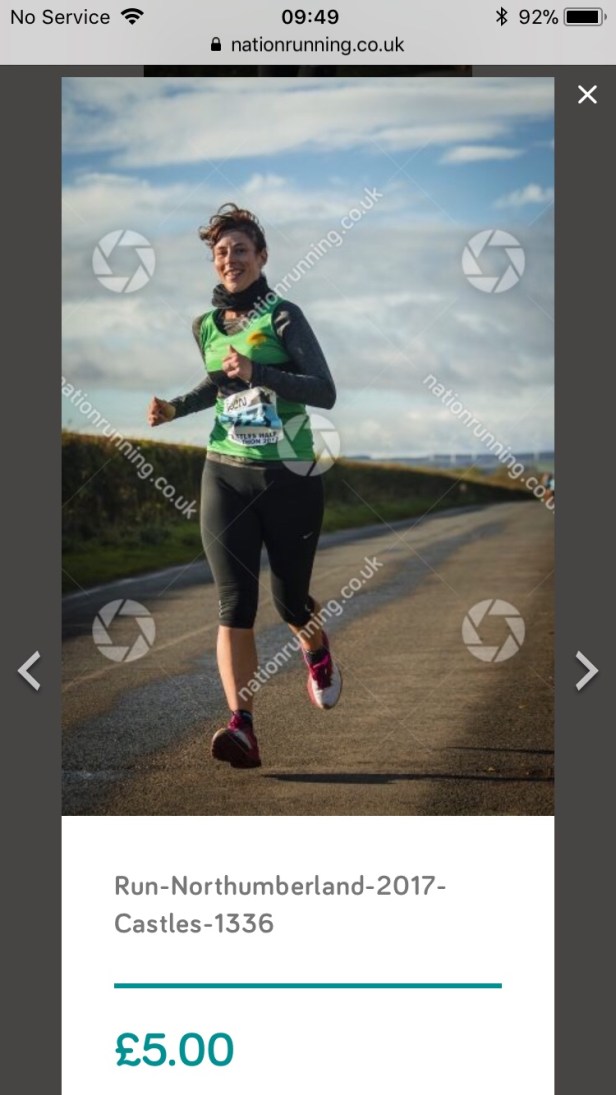Tap the nationrunning.co.uk address bar
Viewport: 616px width, 1095px height.
[x=308, y=45]
